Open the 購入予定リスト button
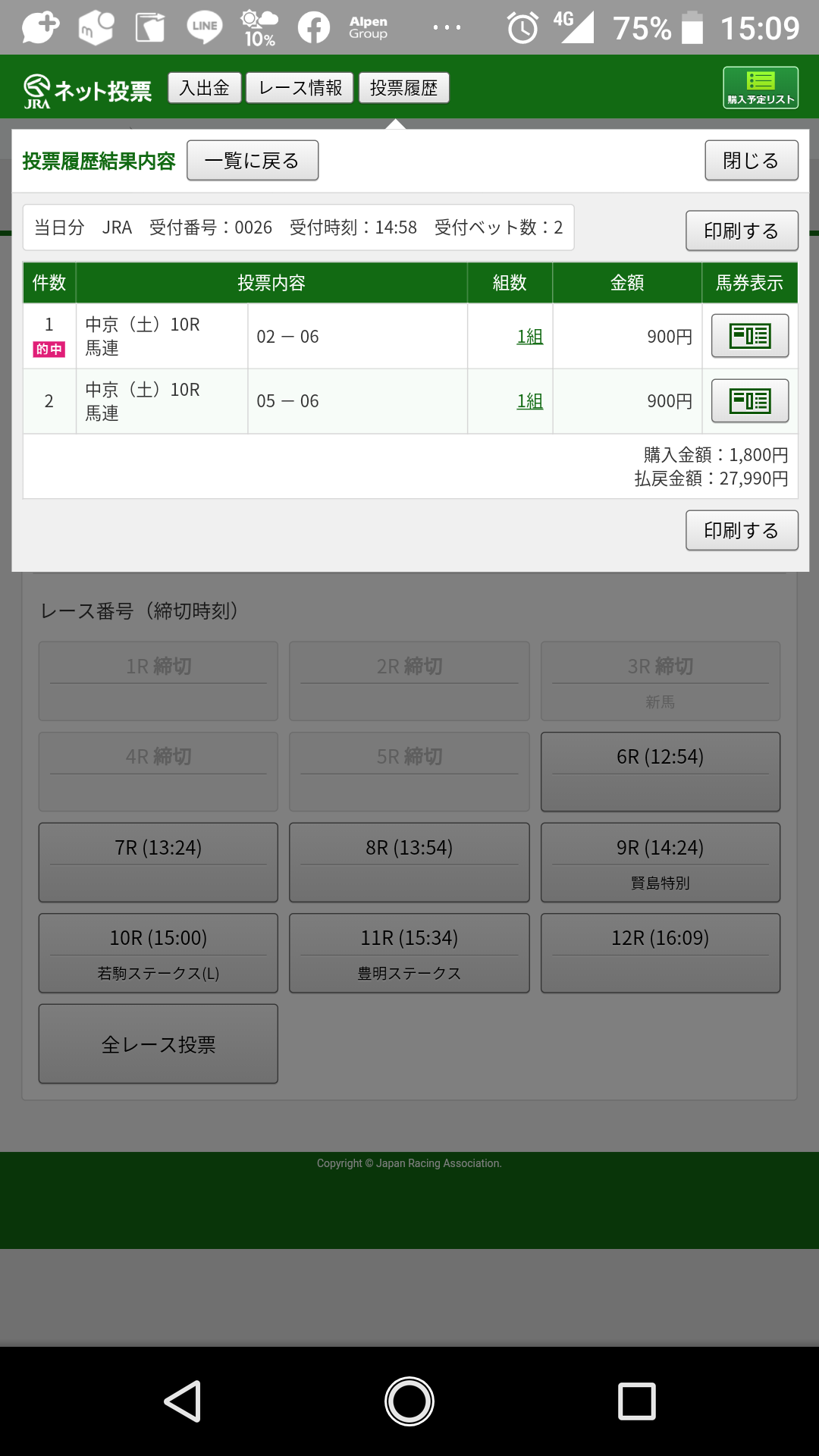This screenshot has width=819, height=1456. 760,88
